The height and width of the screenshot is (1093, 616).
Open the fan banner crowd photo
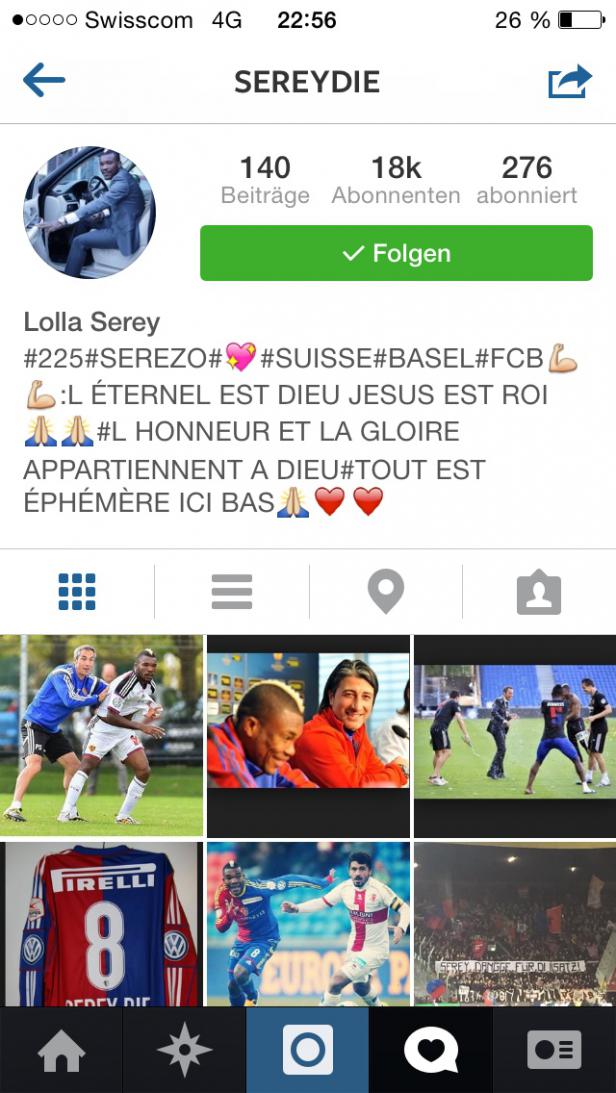tap(515, 924)
